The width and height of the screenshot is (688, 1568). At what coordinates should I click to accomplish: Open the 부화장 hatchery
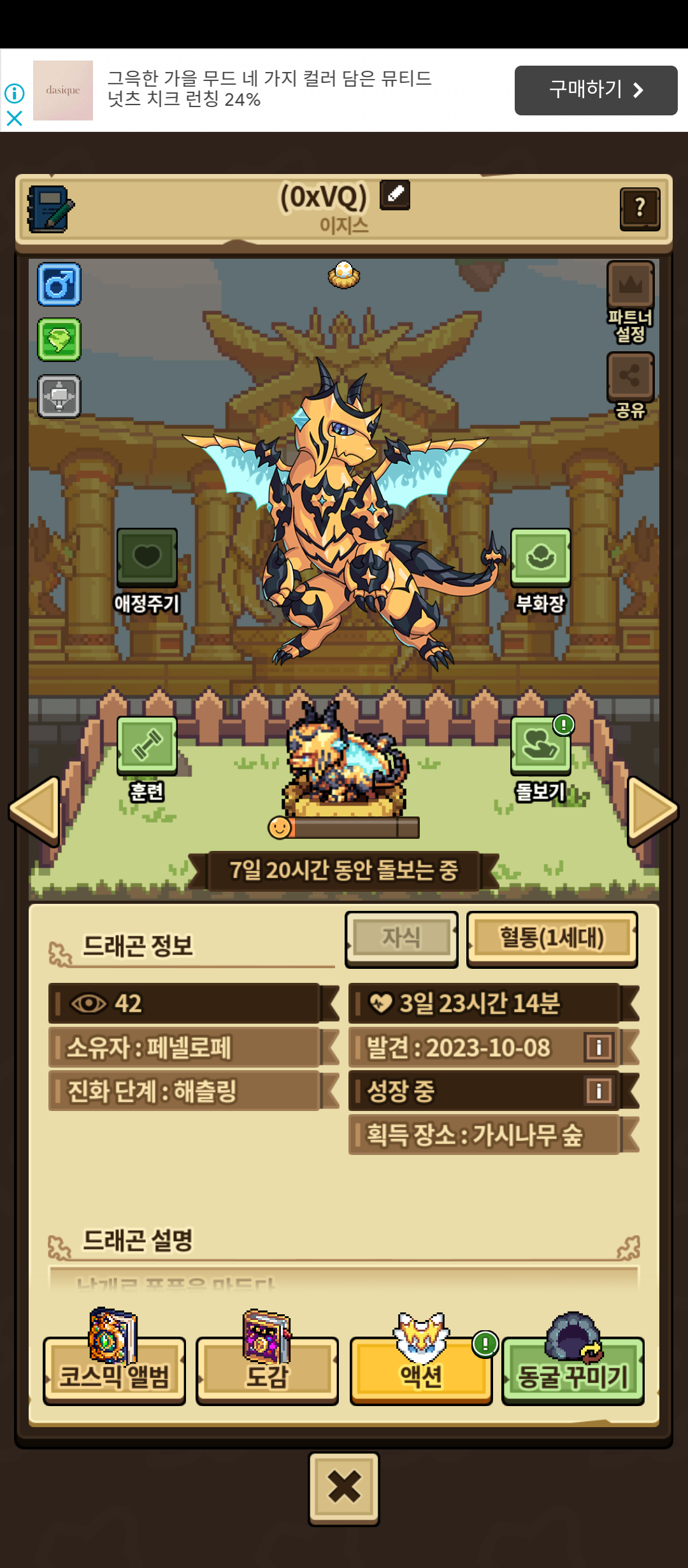541,571
